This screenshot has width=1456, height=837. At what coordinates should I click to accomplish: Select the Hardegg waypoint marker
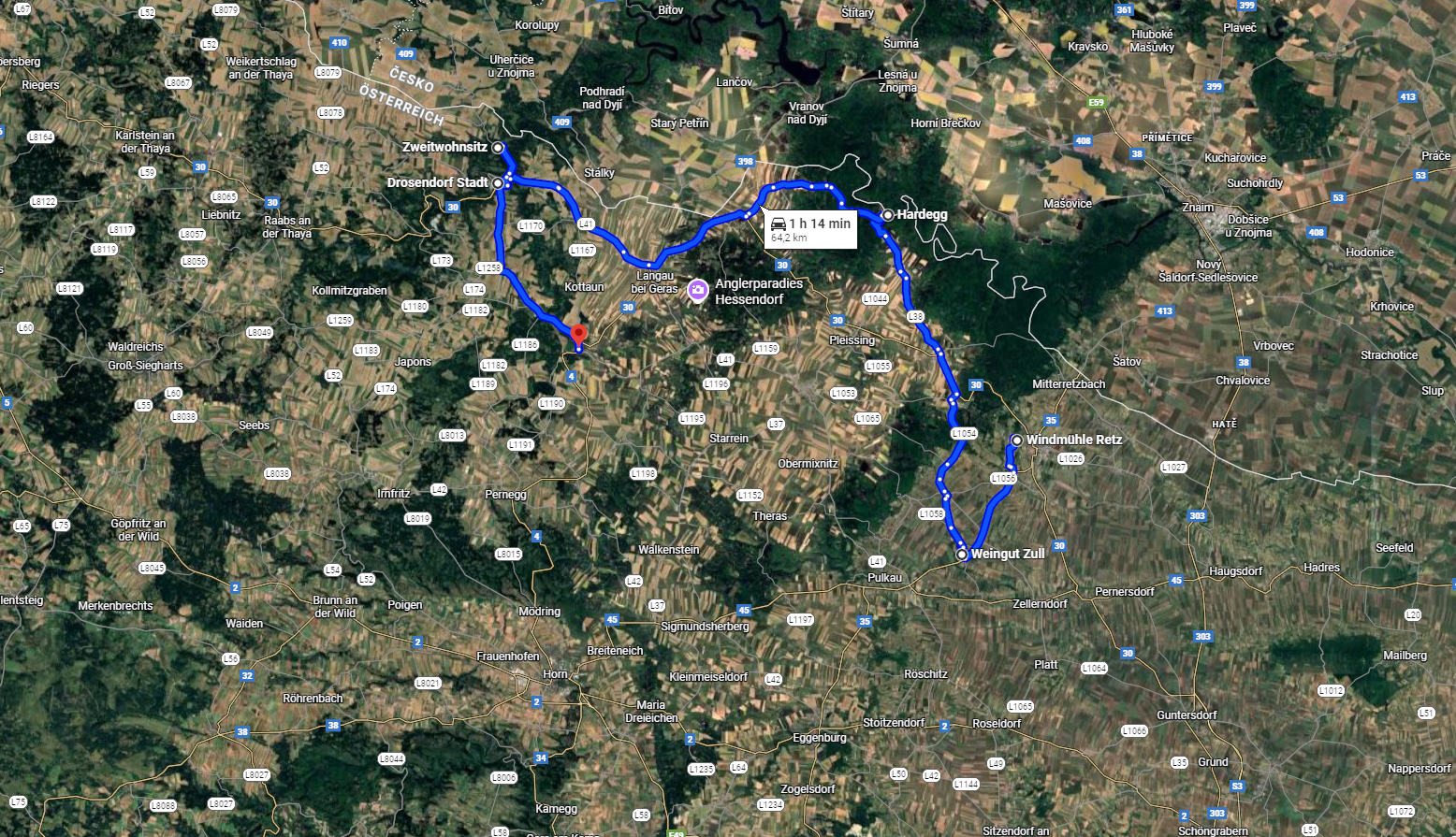(x=887, y=215)
